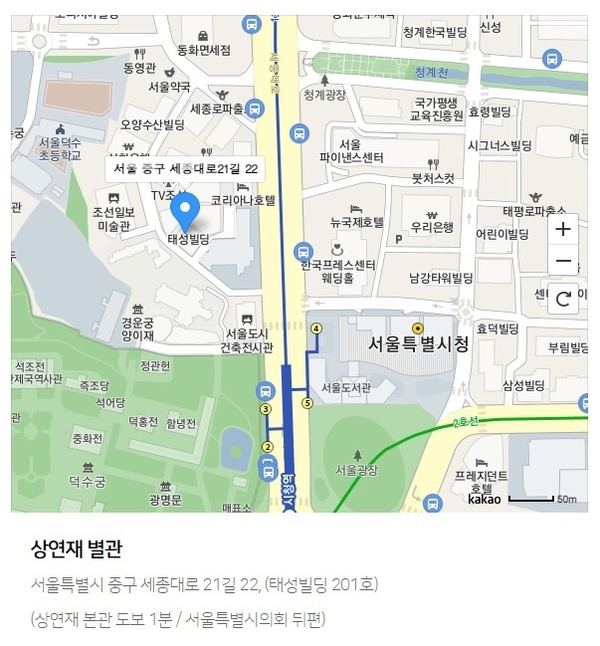Tap the blue location pin at 태성빌딩

(x=186, y=212)
